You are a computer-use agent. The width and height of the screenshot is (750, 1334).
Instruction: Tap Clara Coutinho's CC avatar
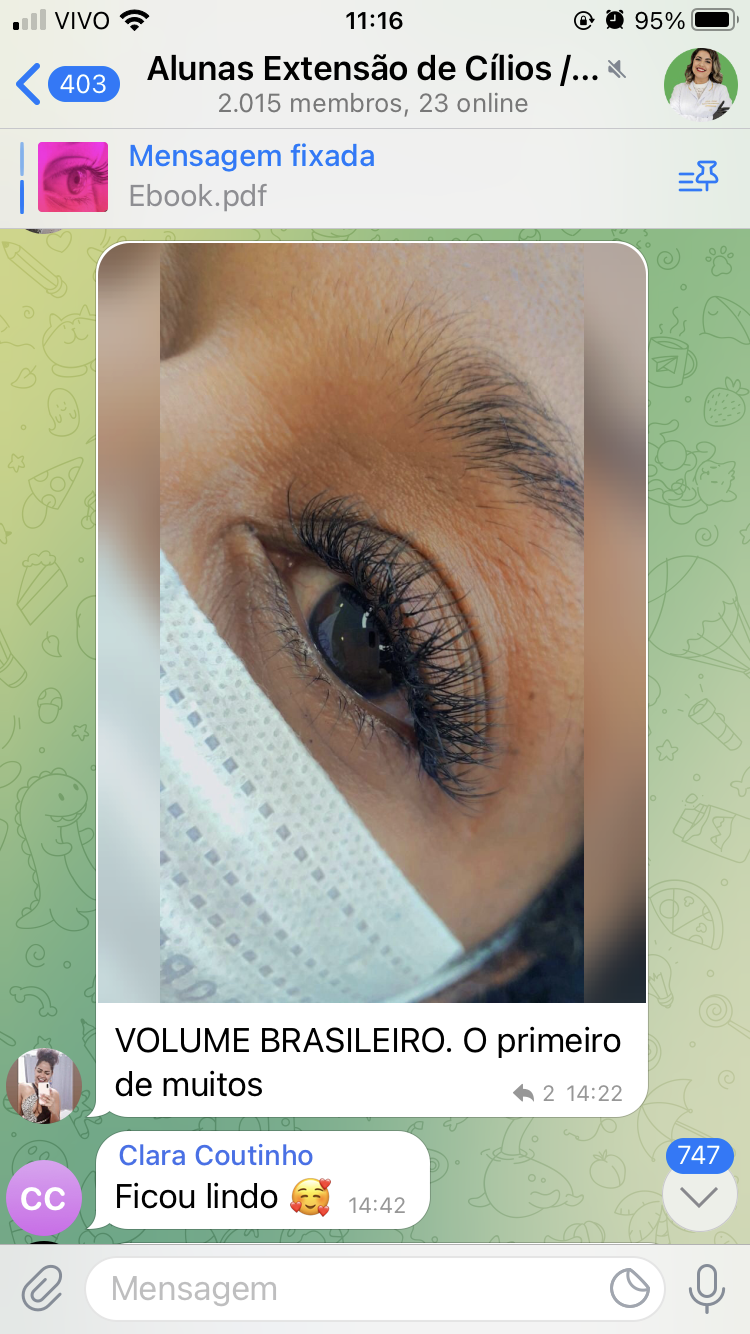click(x=44, y=1199)
